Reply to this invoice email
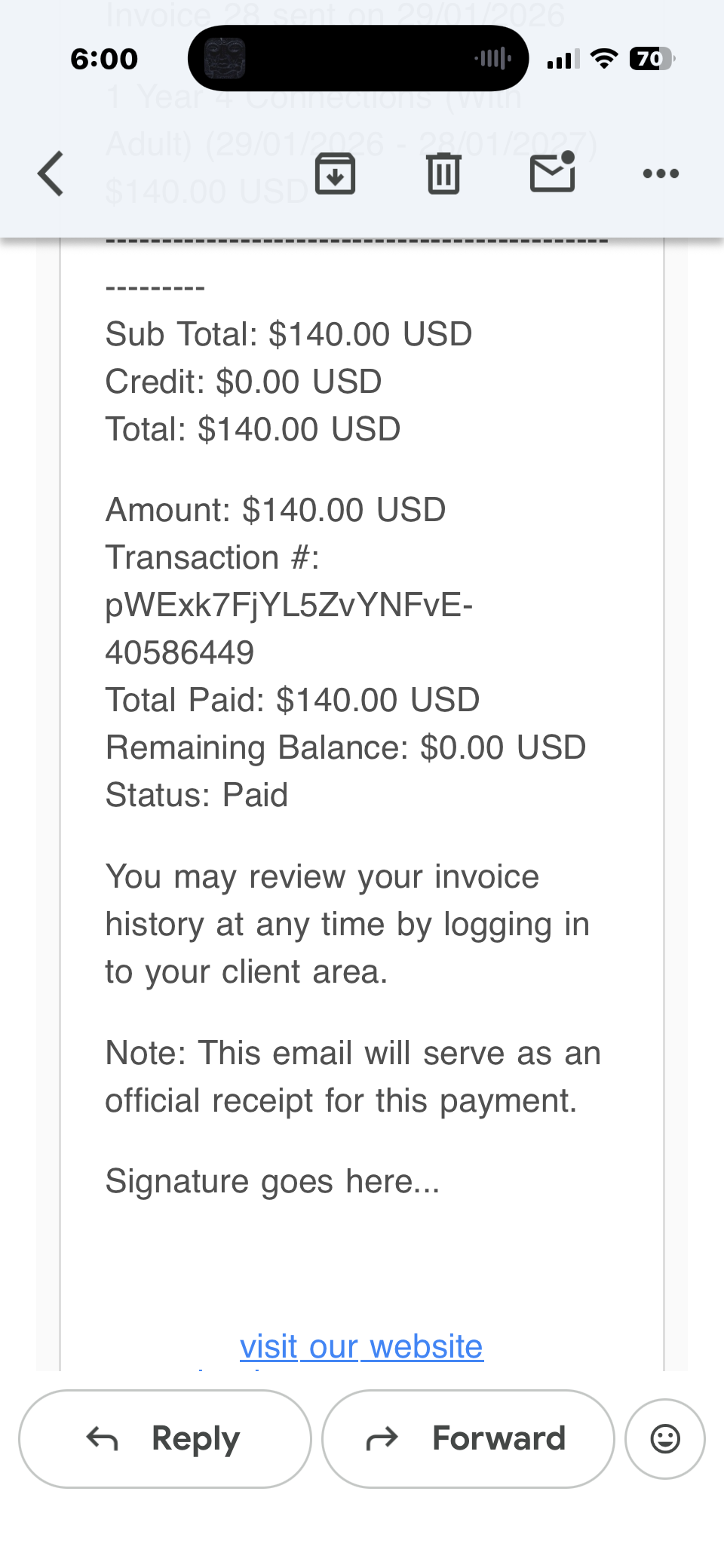The height and width of the screenshot is (1568, 724). [165, 1438]
